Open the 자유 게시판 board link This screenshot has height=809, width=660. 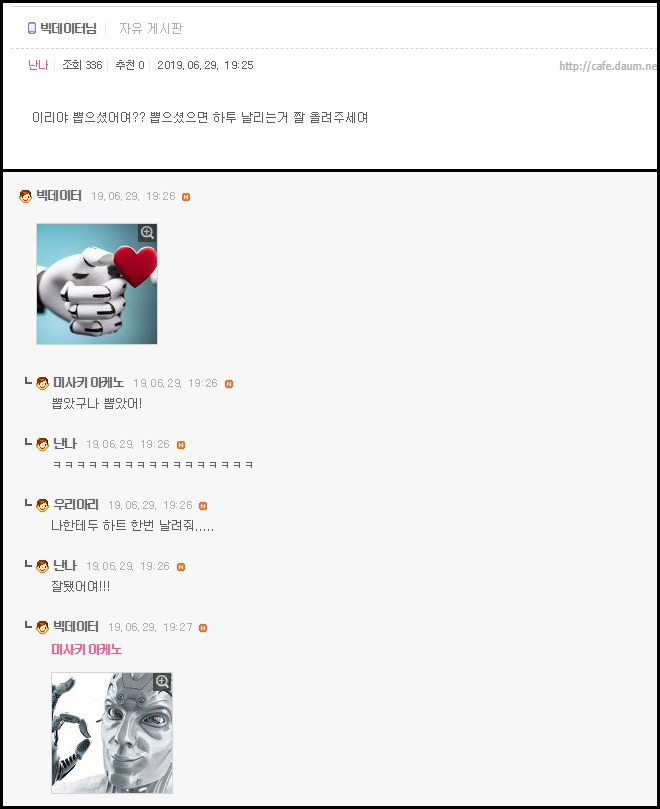click(x=151, y=29)
